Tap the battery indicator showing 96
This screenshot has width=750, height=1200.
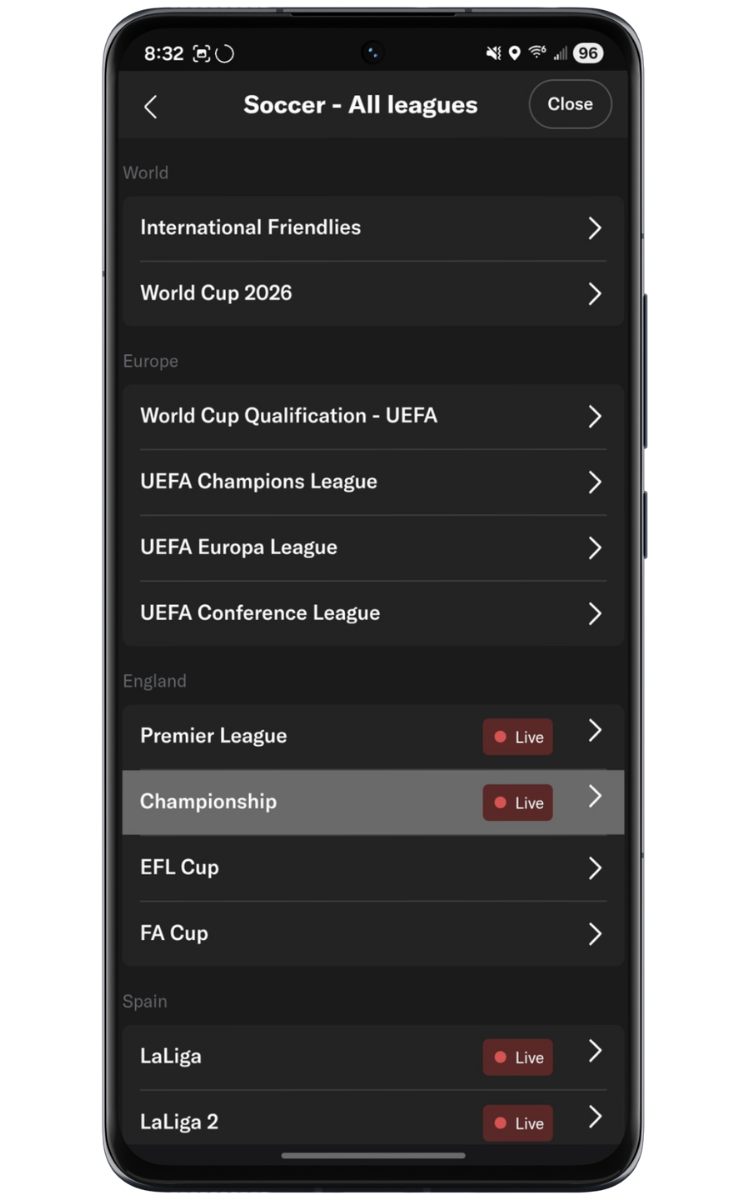coord(589,53)
